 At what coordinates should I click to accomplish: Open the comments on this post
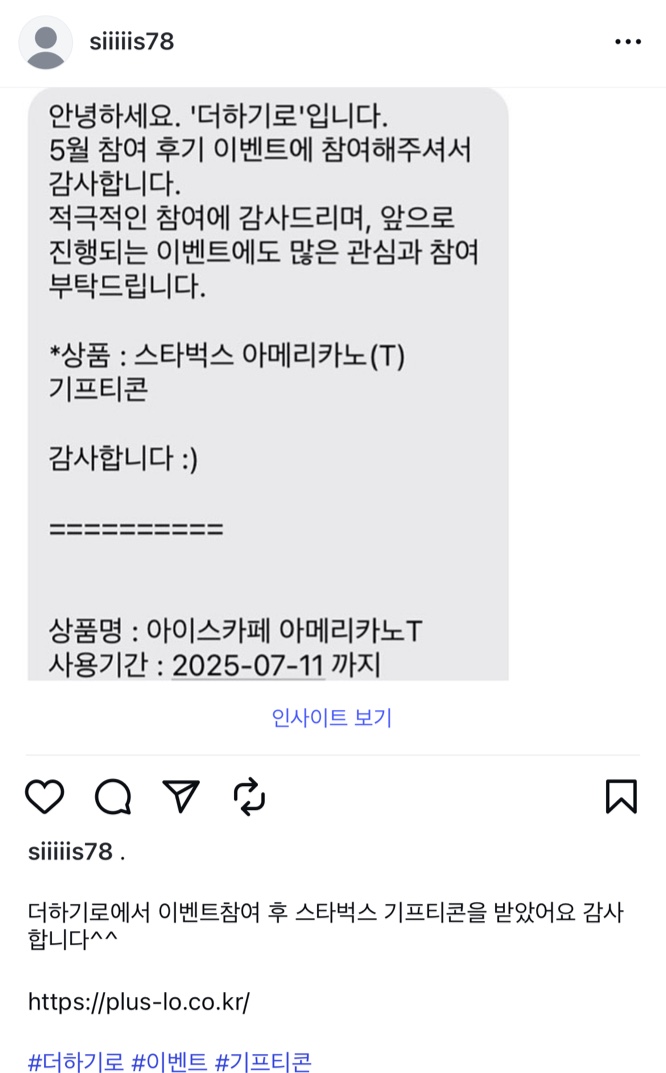coord(113,796)
